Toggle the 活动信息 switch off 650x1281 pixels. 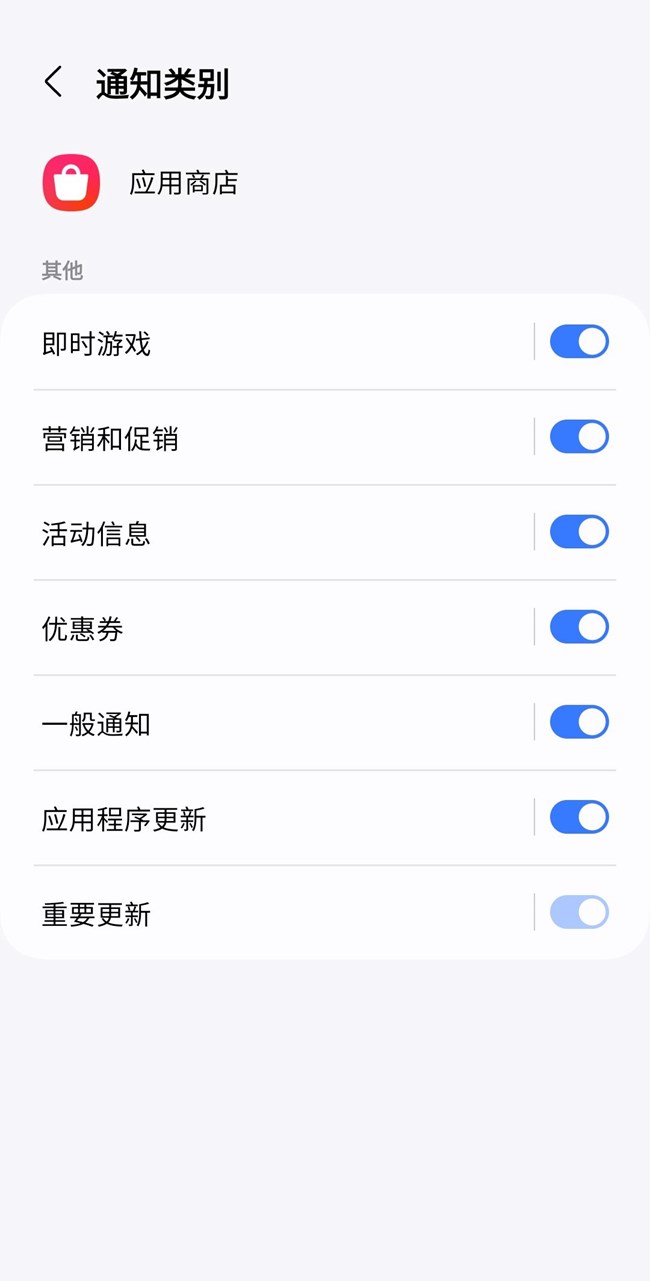click(579, 532)
